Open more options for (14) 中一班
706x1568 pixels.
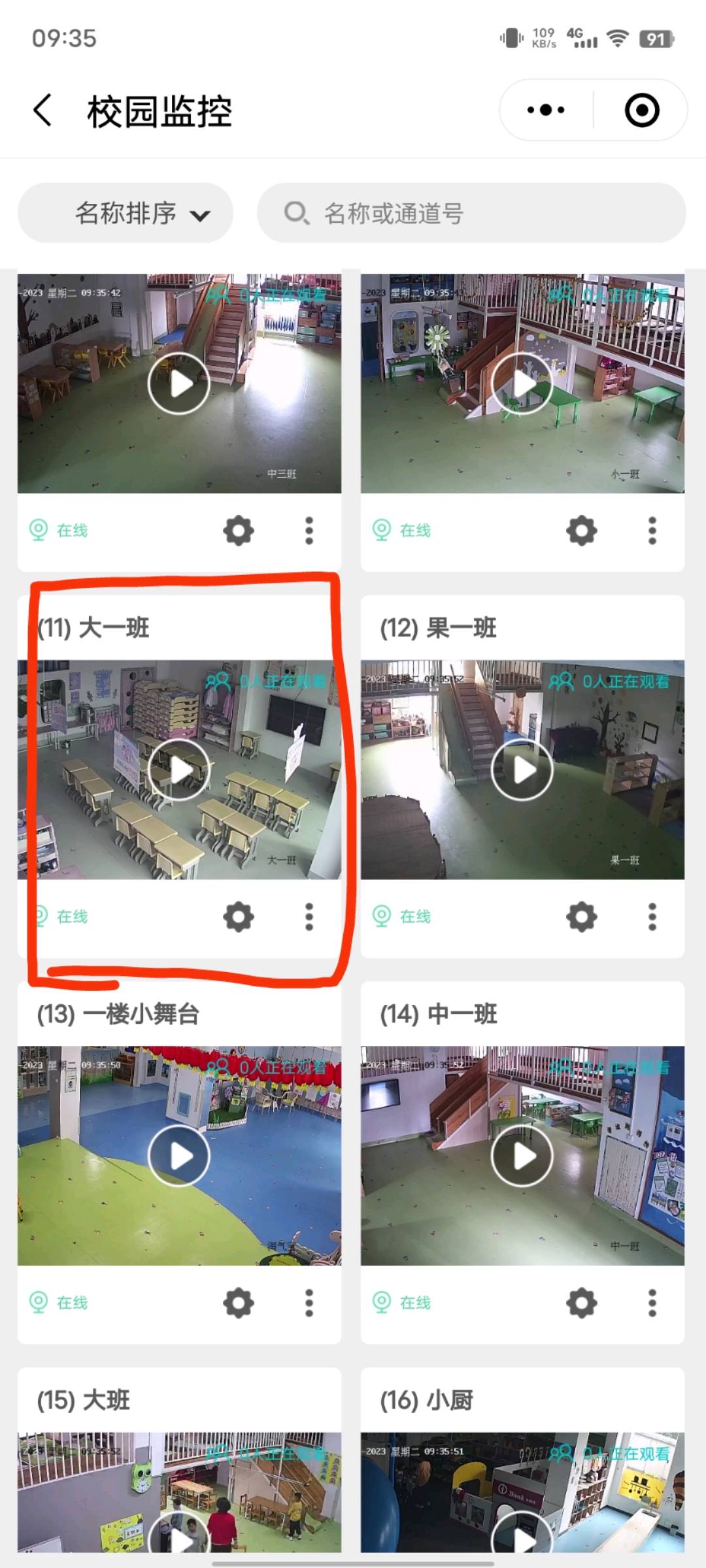tap(652, 1303)
